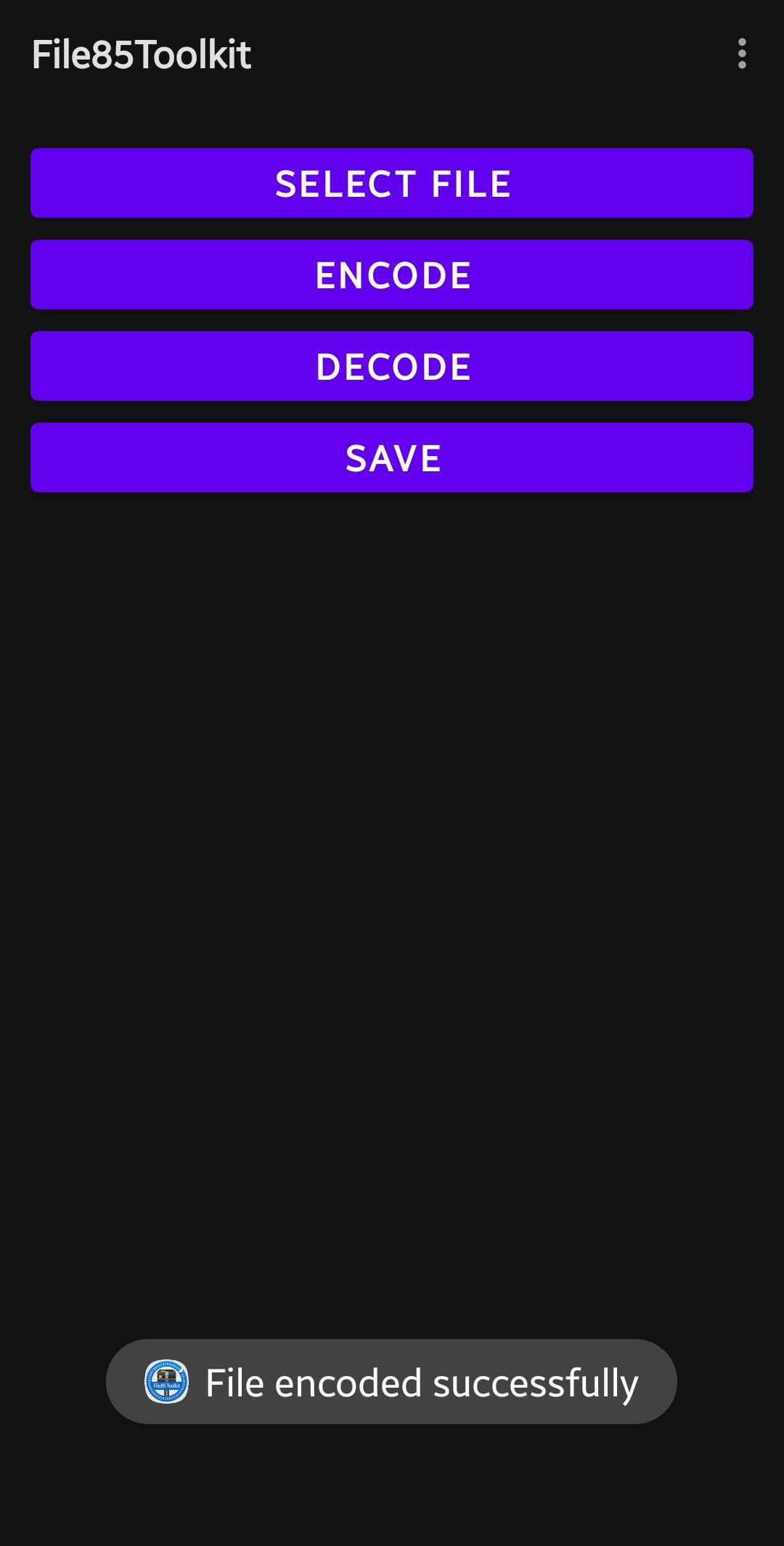Save the output file
Screen dimensions: 784x1546
click(392, 457)
